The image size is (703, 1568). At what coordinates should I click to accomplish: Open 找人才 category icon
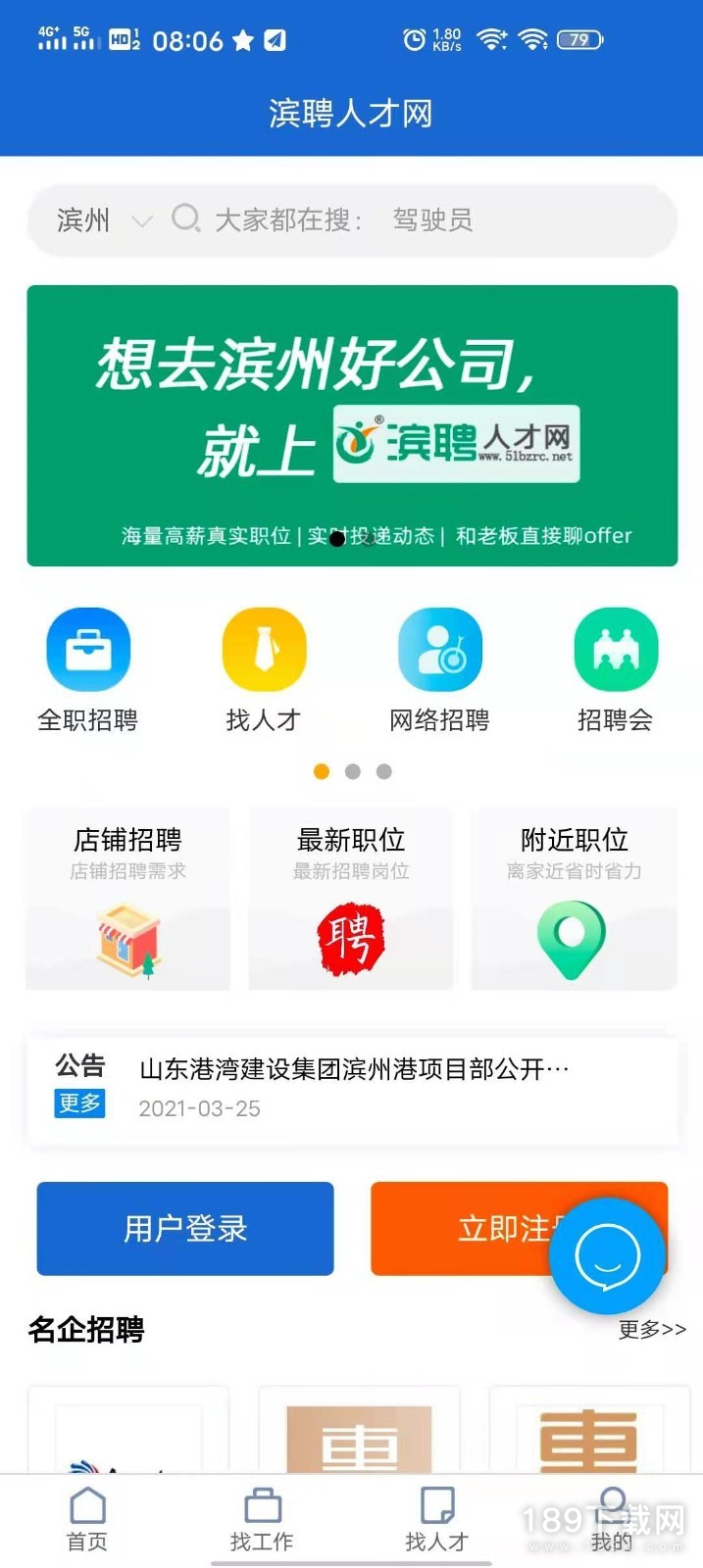pyautogui.click(x=264, y=669)
